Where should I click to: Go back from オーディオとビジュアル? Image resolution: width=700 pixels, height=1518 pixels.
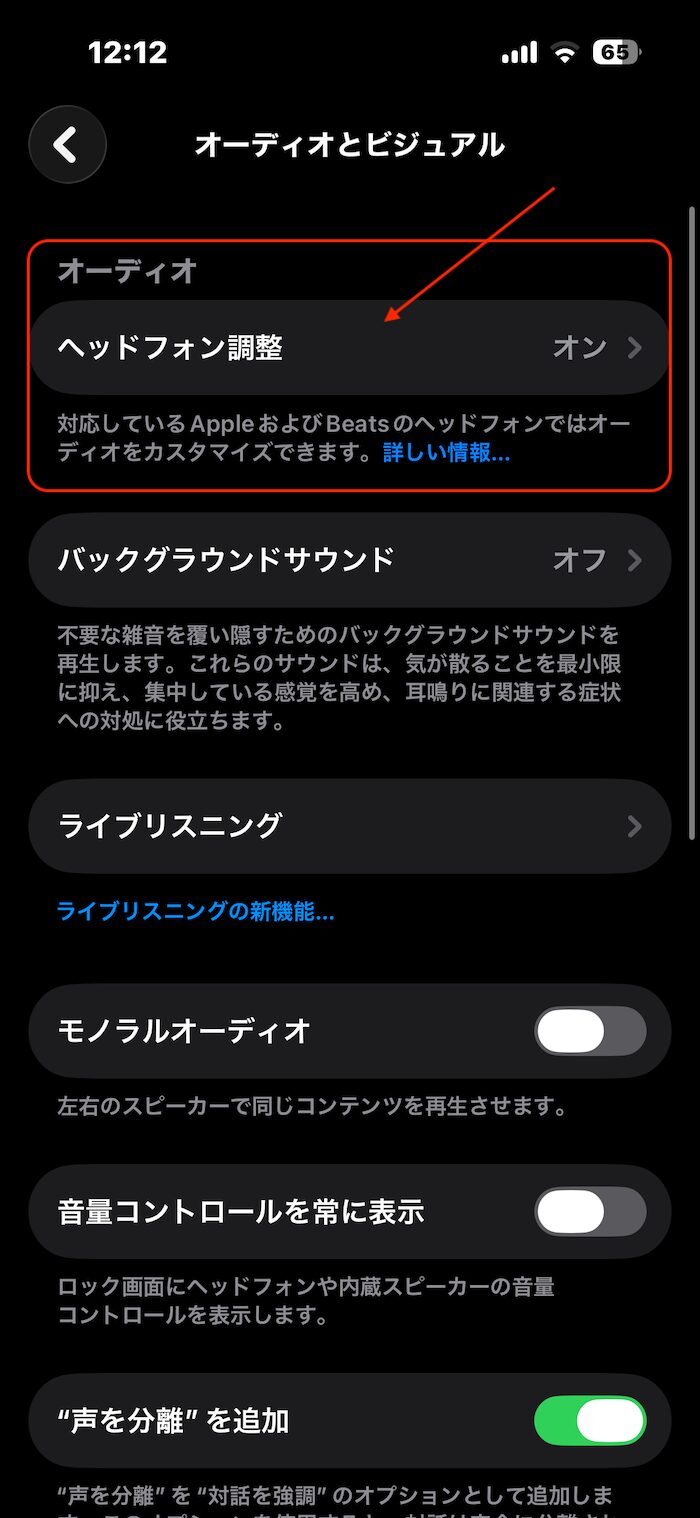67,145
